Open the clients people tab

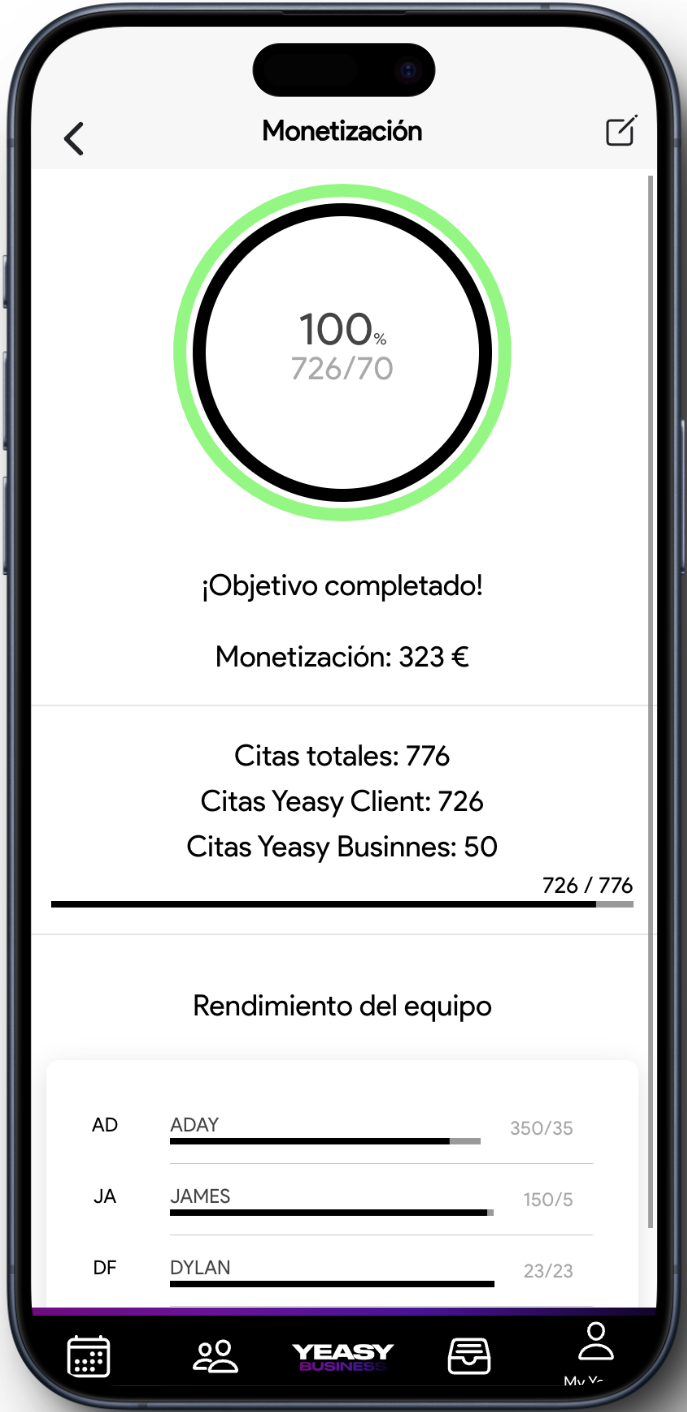(x=215, y=1356)
